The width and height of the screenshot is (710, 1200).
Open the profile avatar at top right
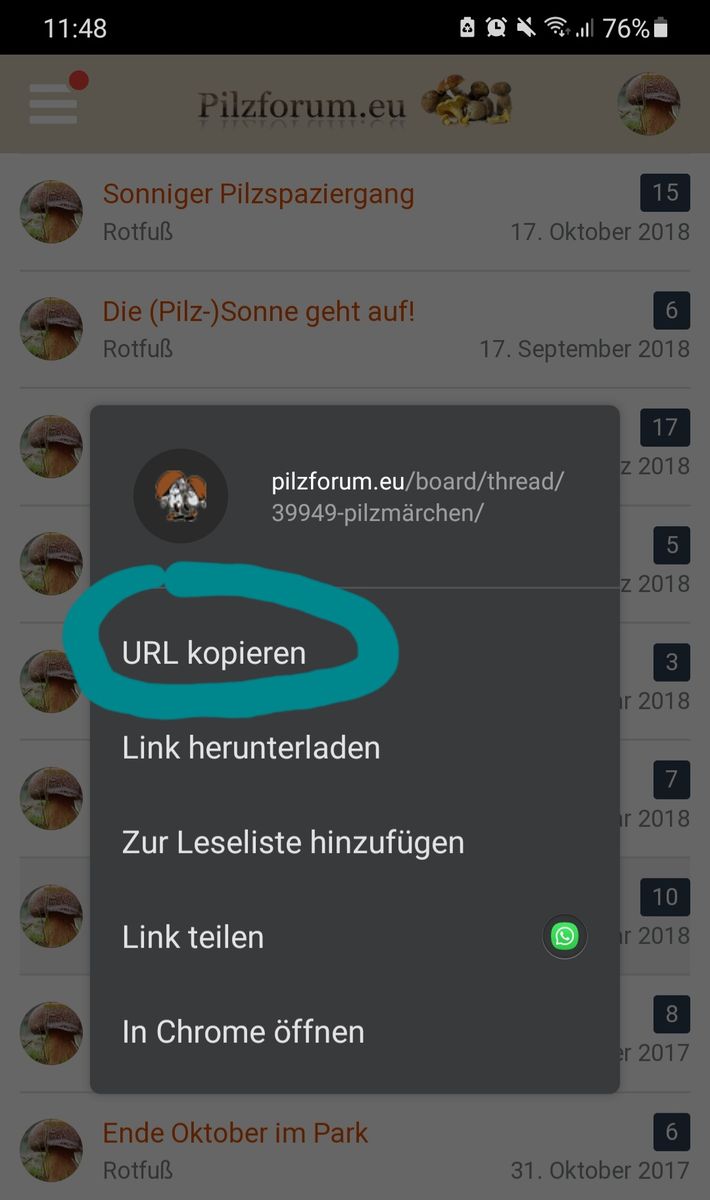pos(648,104)
